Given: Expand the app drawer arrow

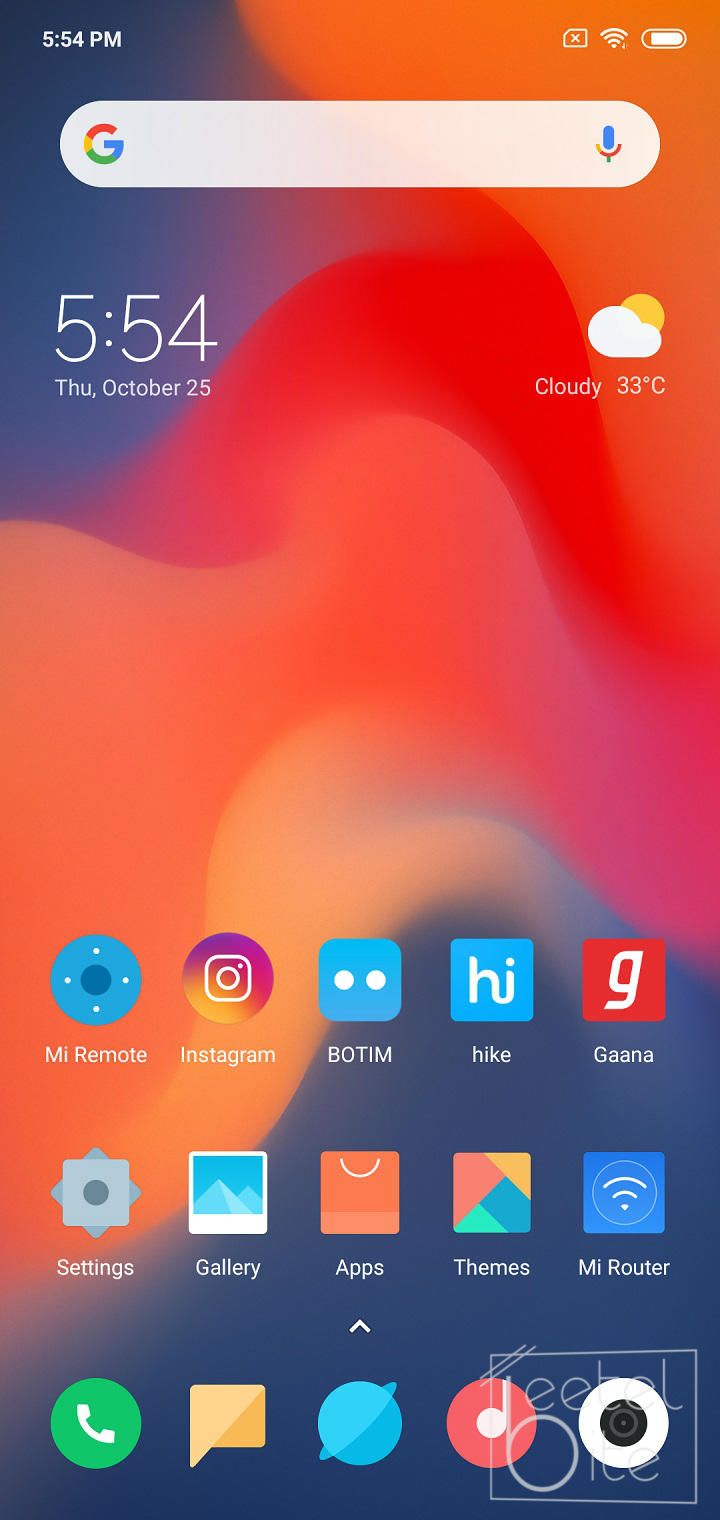Looking at the screenshot, I should [x=360, y=1327].
